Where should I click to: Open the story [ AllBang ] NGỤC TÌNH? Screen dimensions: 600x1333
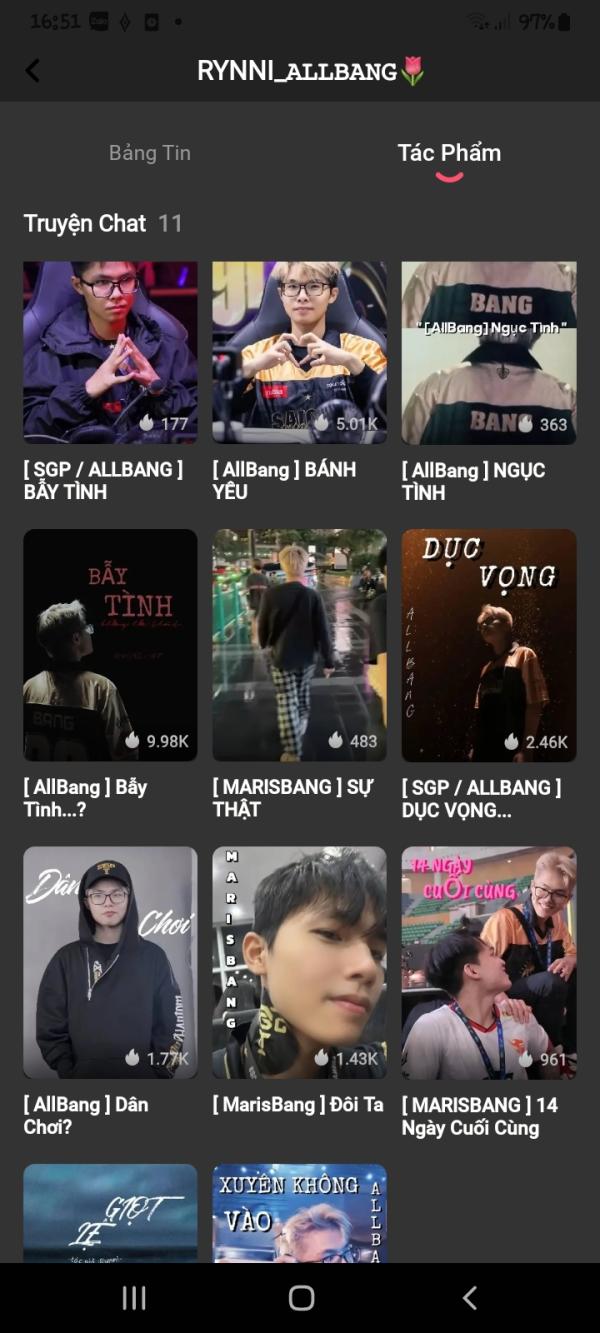[x=489, y=352]
